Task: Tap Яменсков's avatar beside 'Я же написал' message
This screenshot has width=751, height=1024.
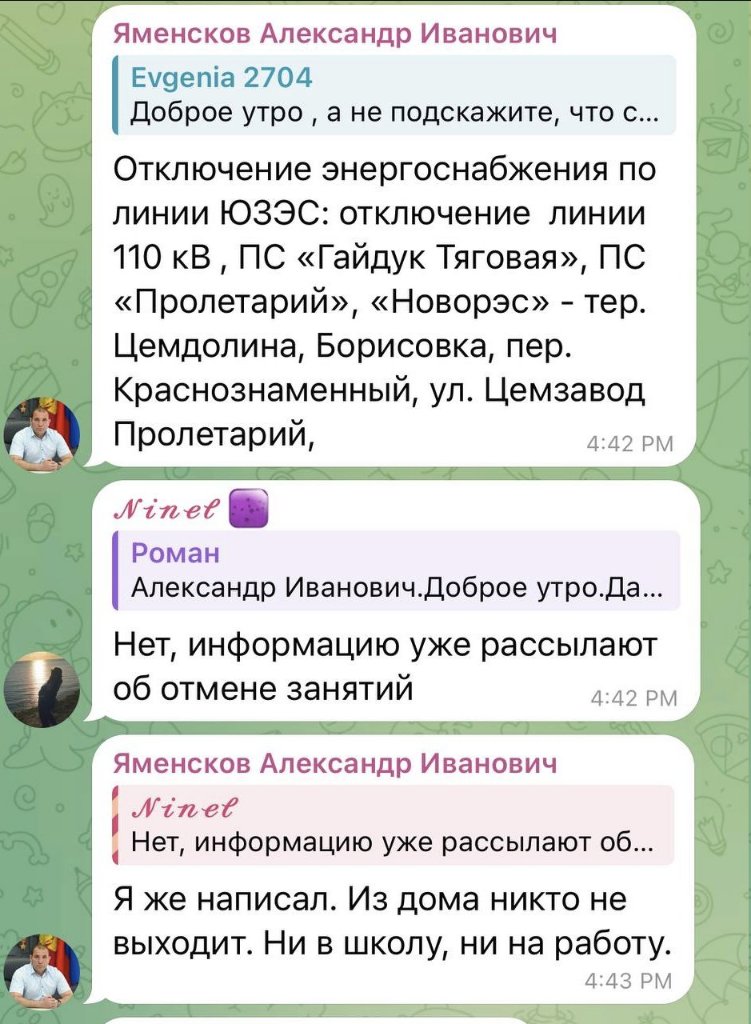Action: click(41, 968)
